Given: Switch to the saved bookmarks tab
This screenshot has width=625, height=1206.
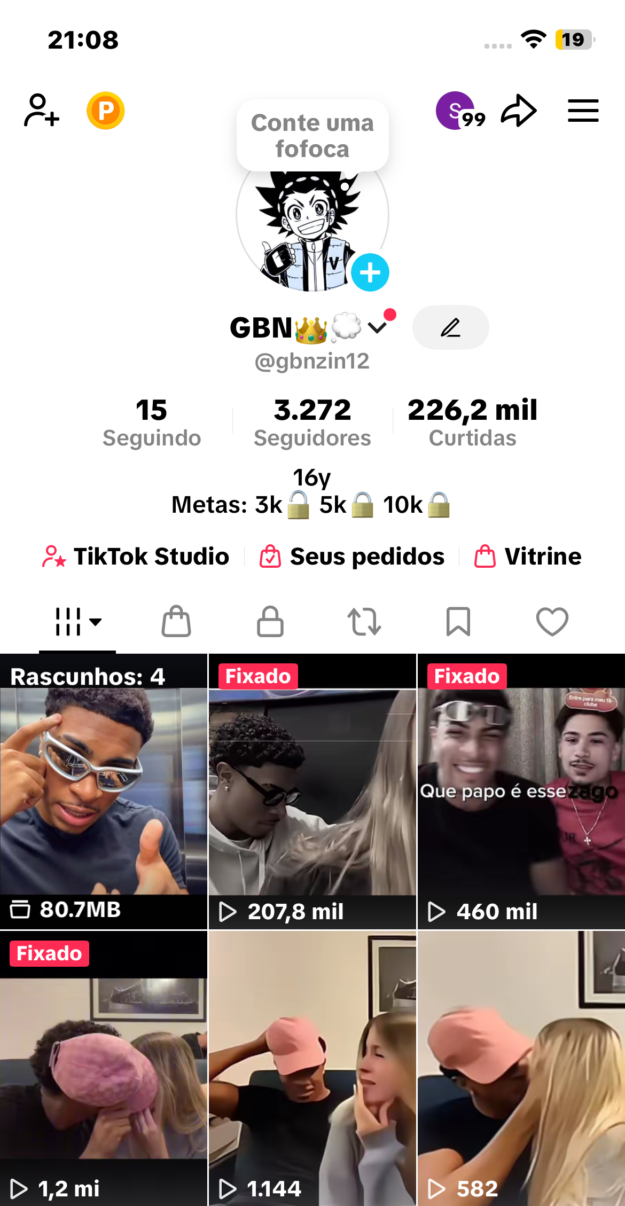Looking at the screenshot, I should point(458,622).
